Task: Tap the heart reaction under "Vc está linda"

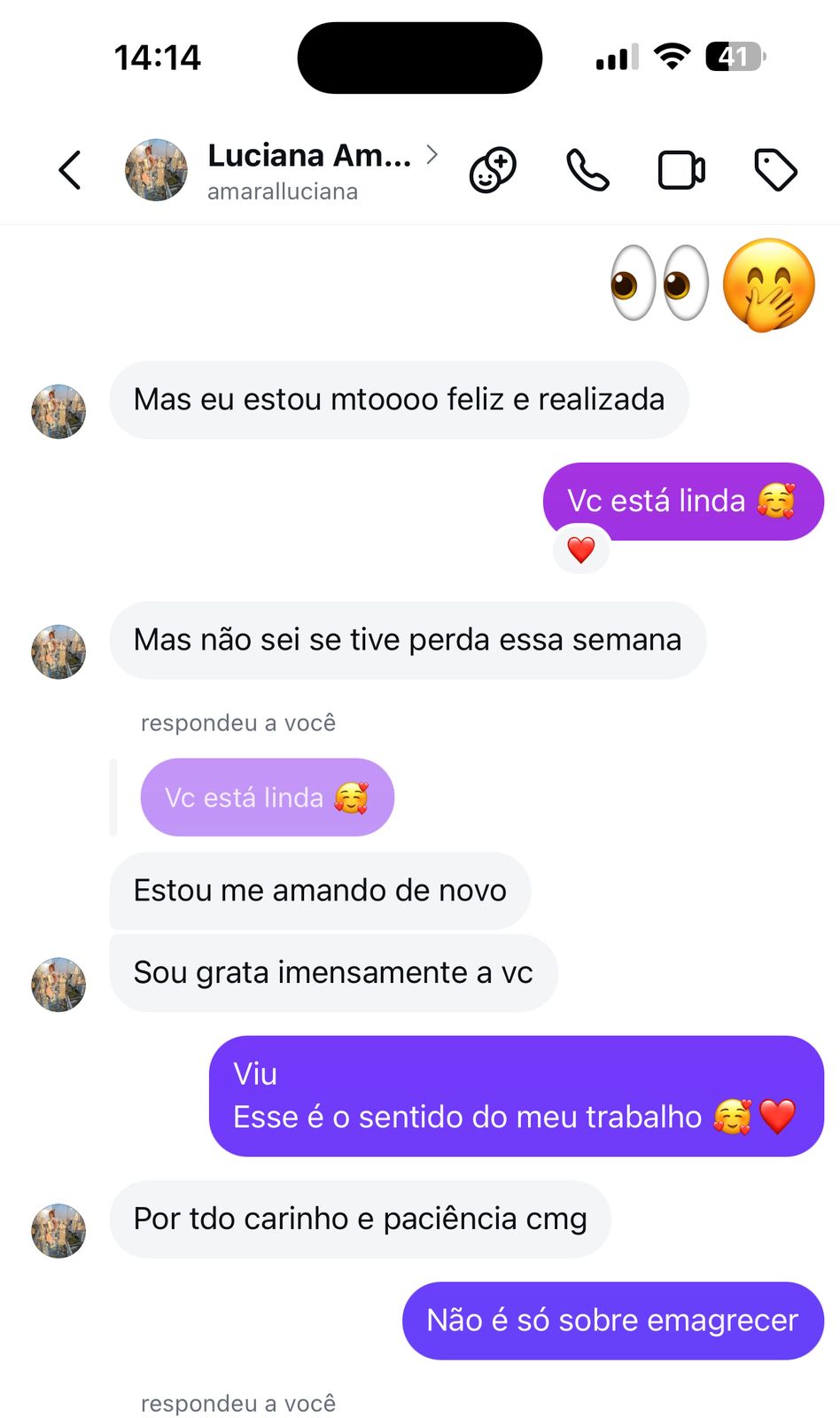Action: click(580, 550)
